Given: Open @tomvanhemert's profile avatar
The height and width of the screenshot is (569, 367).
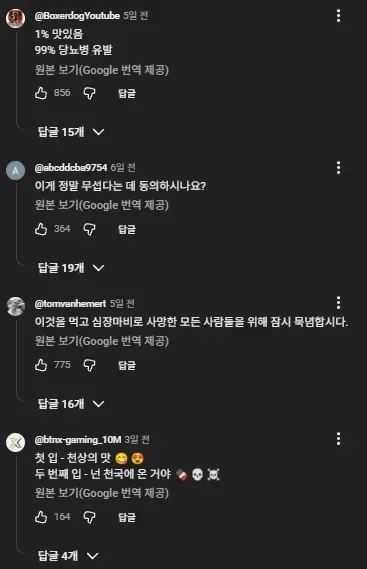Looking at the screenshot, I should [x=16, y=306].
